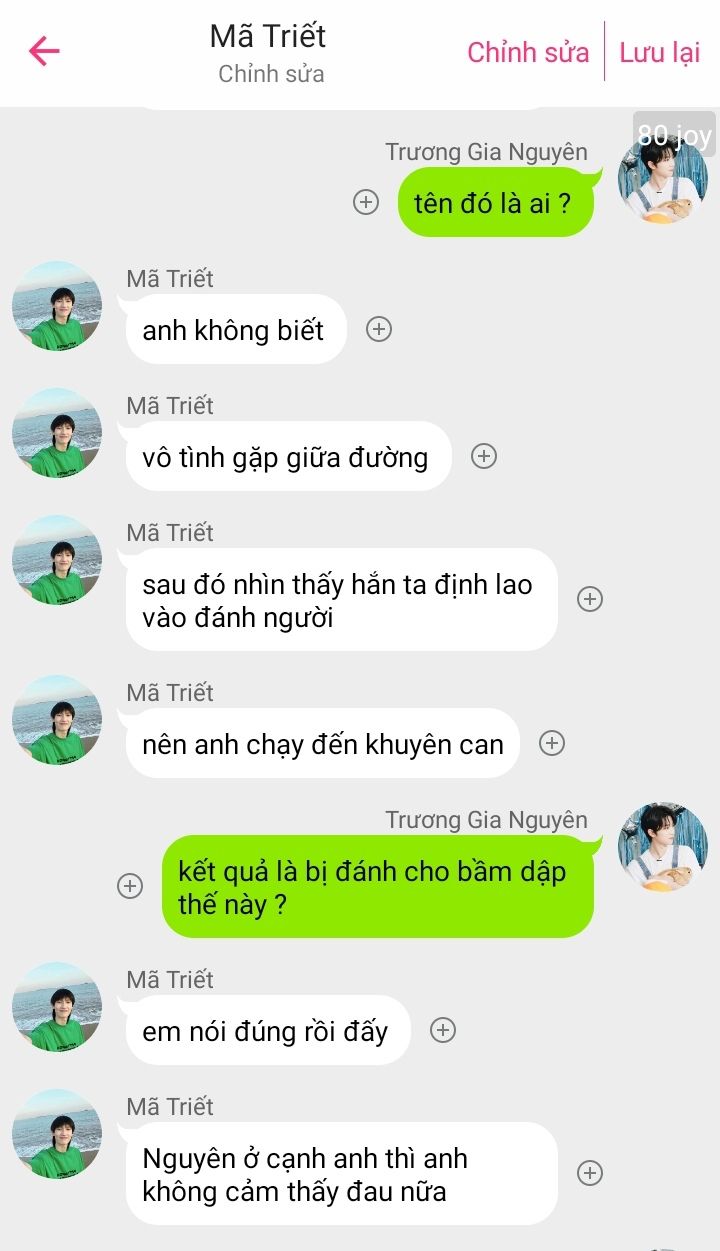Viewport: 720px width, 1251px height.
Task: Tap plus icon beside "sau đó nhìn thấy hắn" message
Action: [x=590, y=599]
